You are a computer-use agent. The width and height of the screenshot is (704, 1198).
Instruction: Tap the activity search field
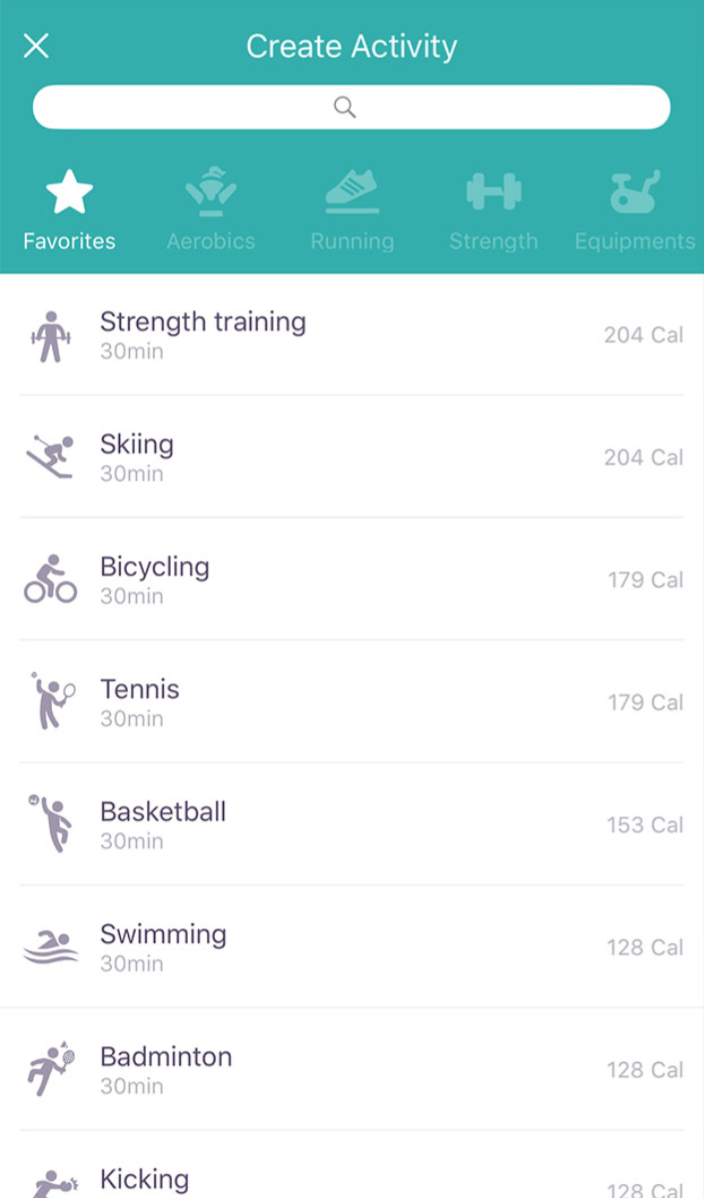351,107
